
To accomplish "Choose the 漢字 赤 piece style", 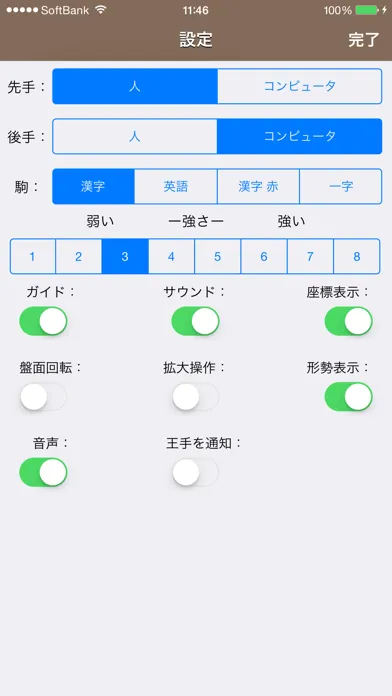I will point(258,186).
